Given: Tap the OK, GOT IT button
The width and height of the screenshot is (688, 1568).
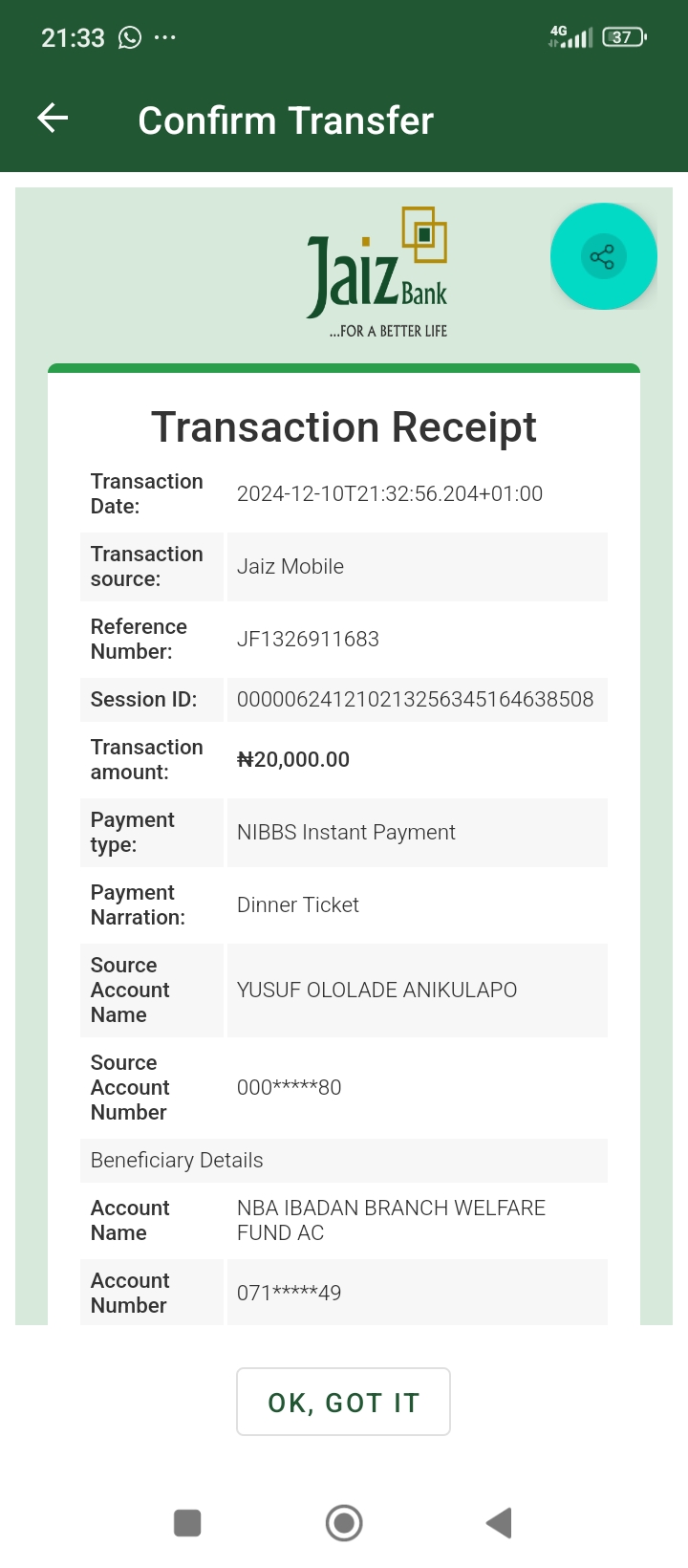Looking at the screenshot, I should coord(343,1402).
